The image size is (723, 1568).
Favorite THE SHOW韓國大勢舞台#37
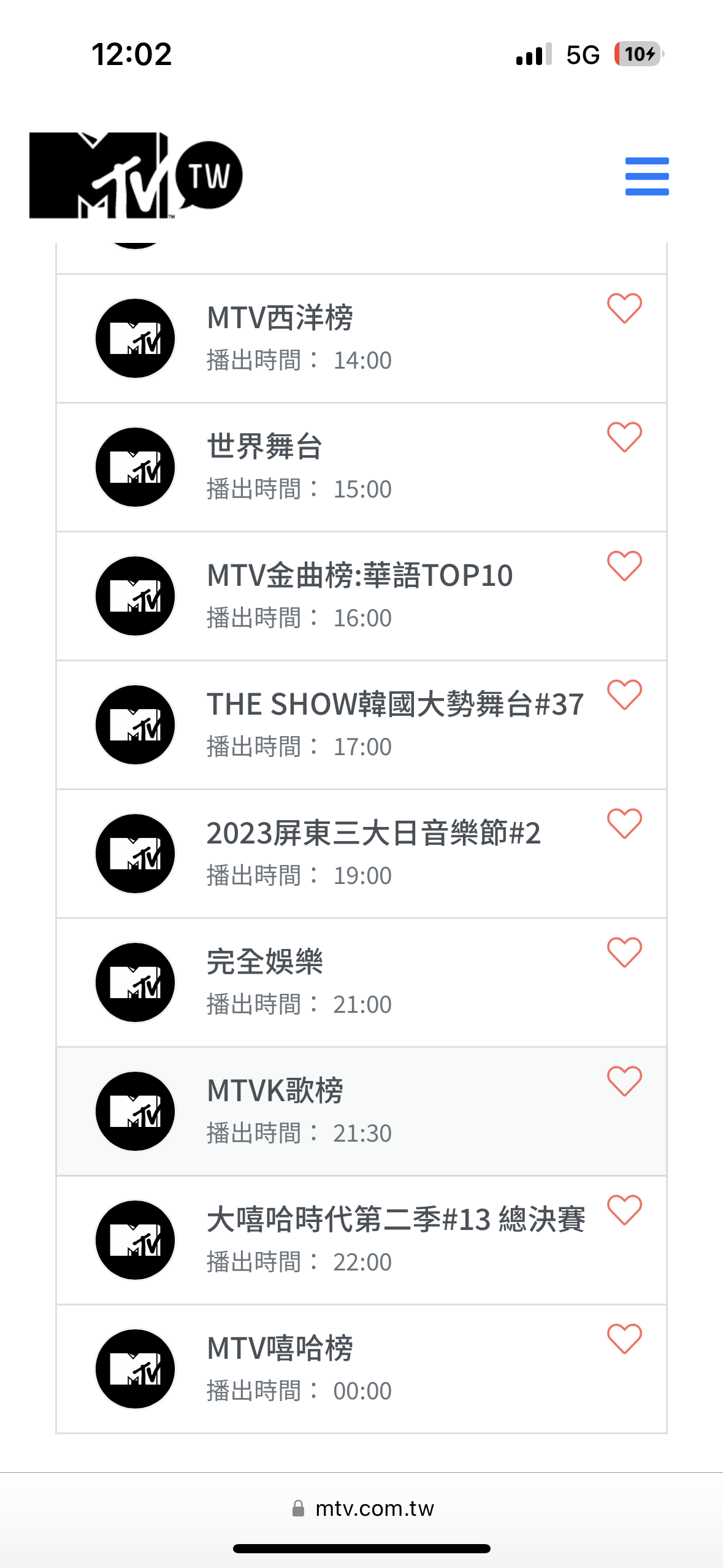(624, 694)
